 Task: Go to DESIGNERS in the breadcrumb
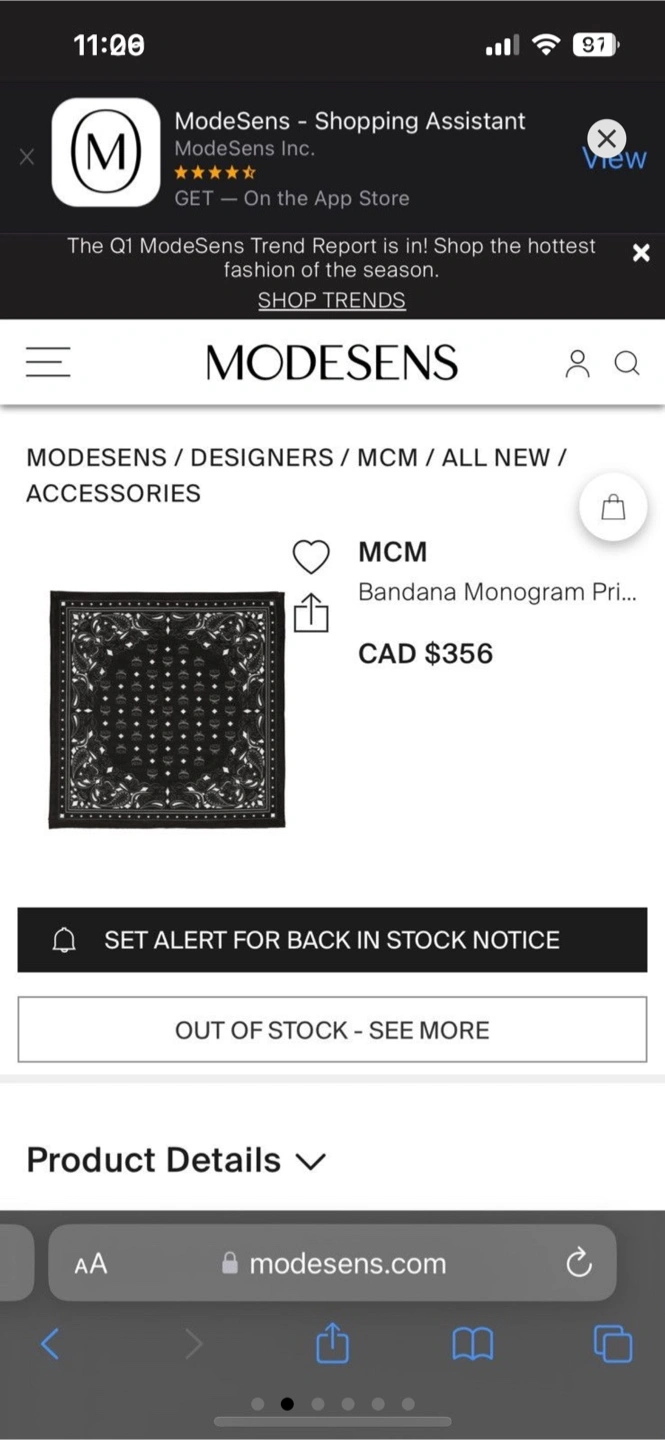pos(262,457)
